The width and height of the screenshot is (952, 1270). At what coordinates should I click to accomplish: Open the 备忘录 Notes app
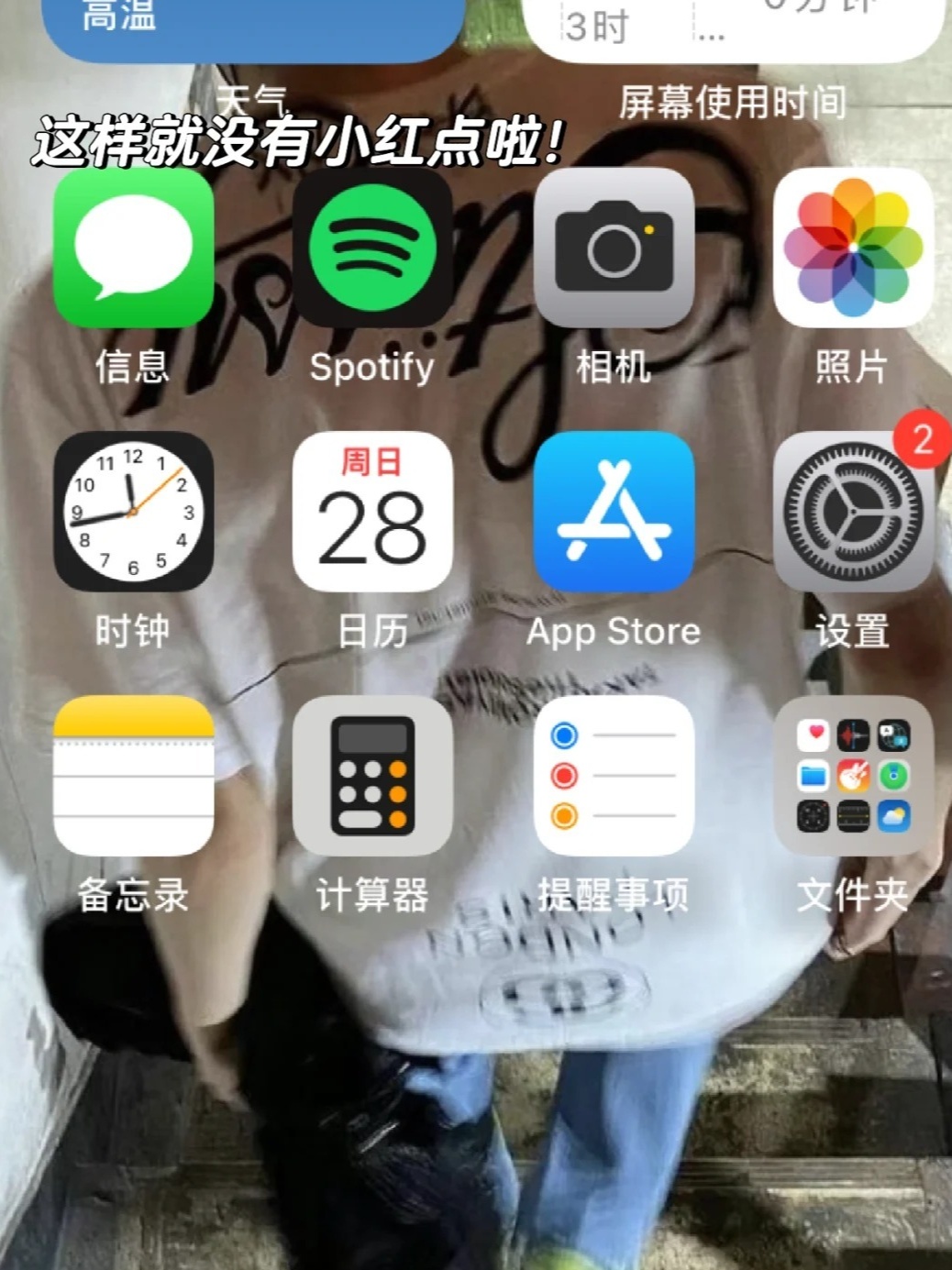[x=134, y=776]
